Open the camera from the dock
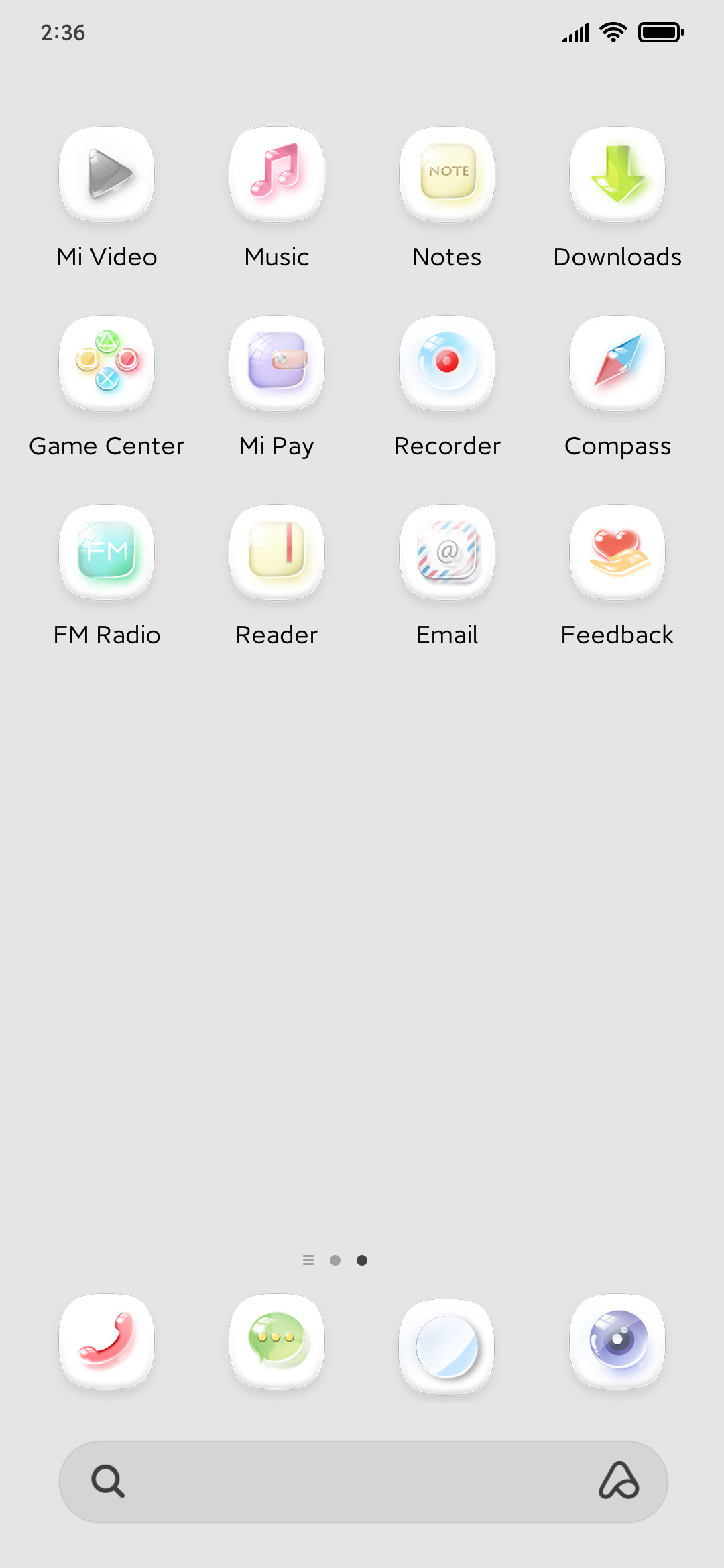Screen dimensions: 724x1568 pos(617,1342)
